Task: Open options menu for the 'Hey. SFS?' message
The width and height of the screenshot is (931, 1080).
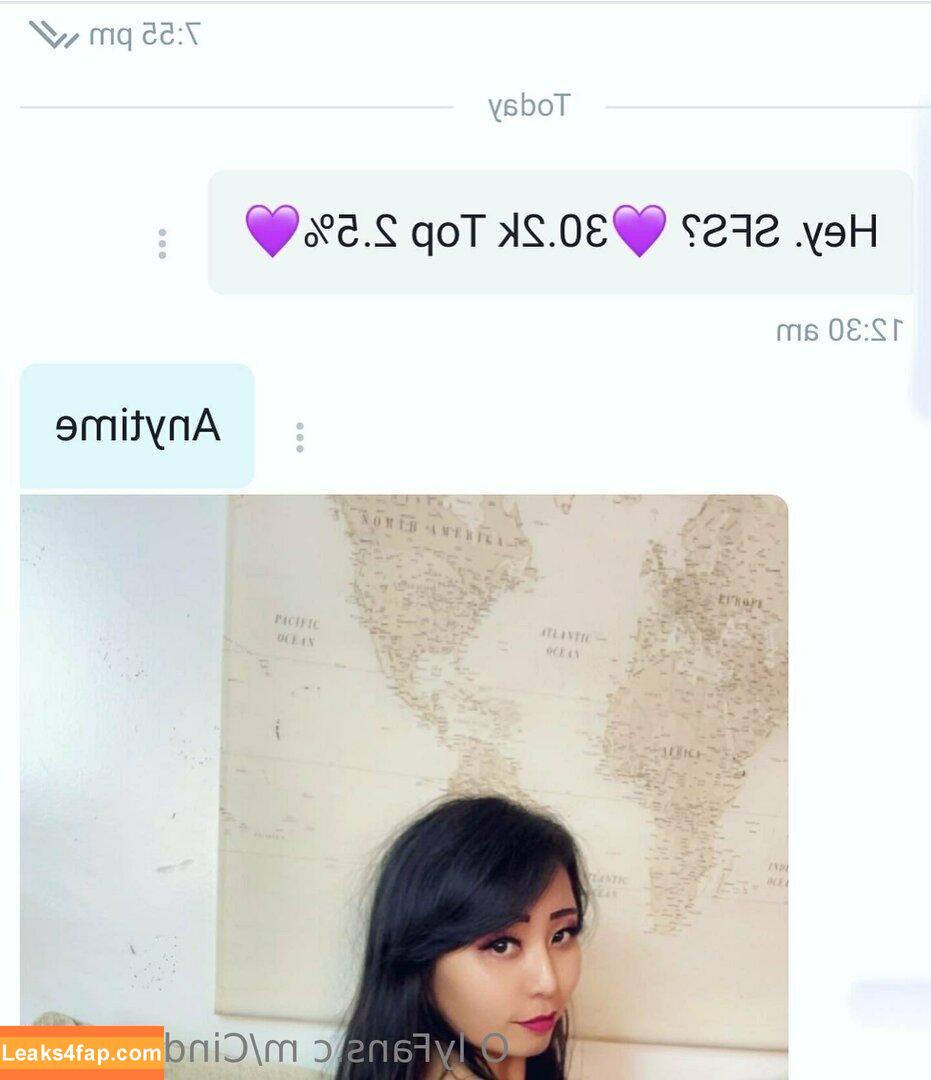Action: pos(162,244)
